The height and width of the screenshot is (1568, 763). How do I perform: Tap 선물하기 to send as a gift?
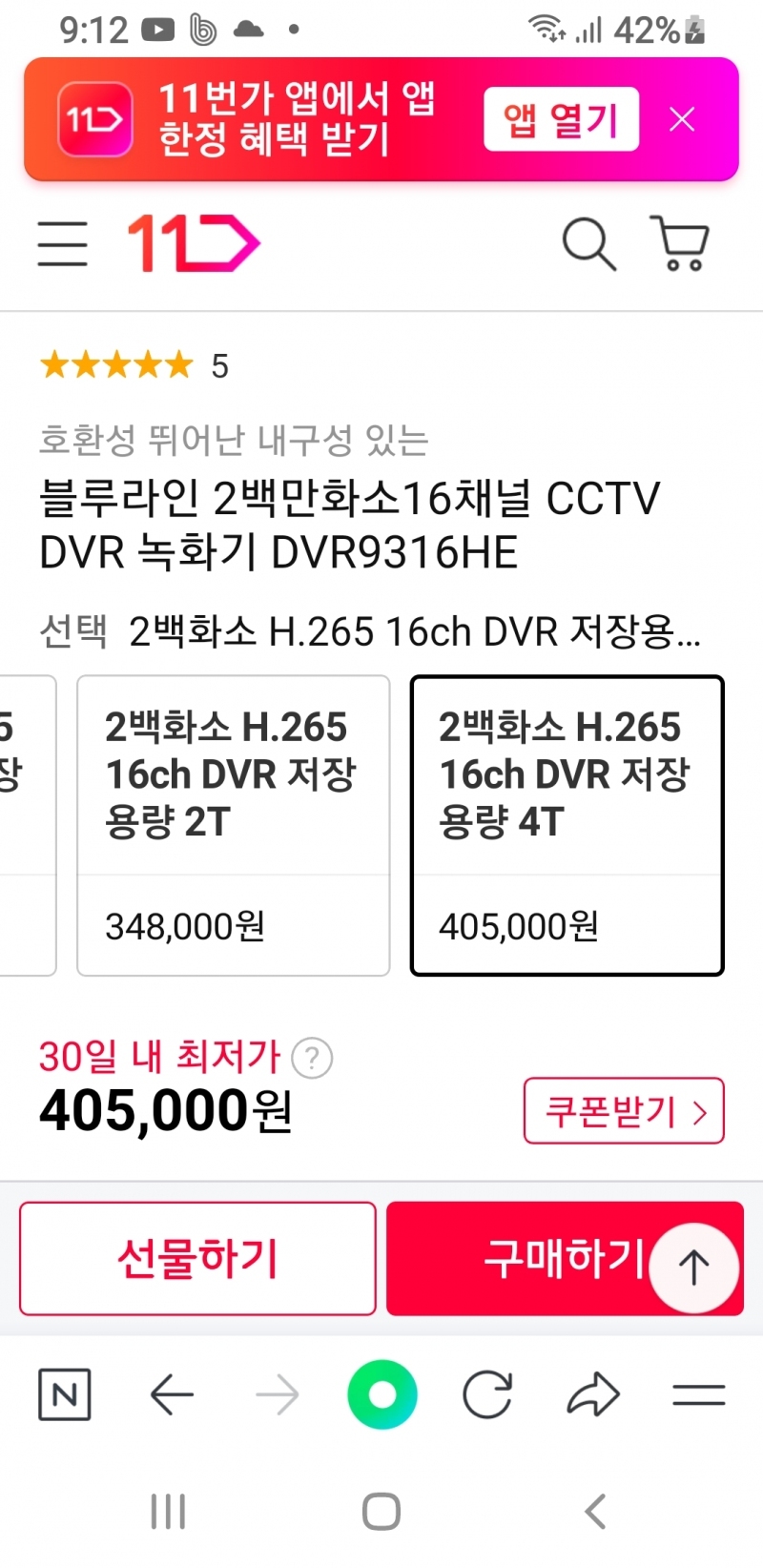point(197,1258)
